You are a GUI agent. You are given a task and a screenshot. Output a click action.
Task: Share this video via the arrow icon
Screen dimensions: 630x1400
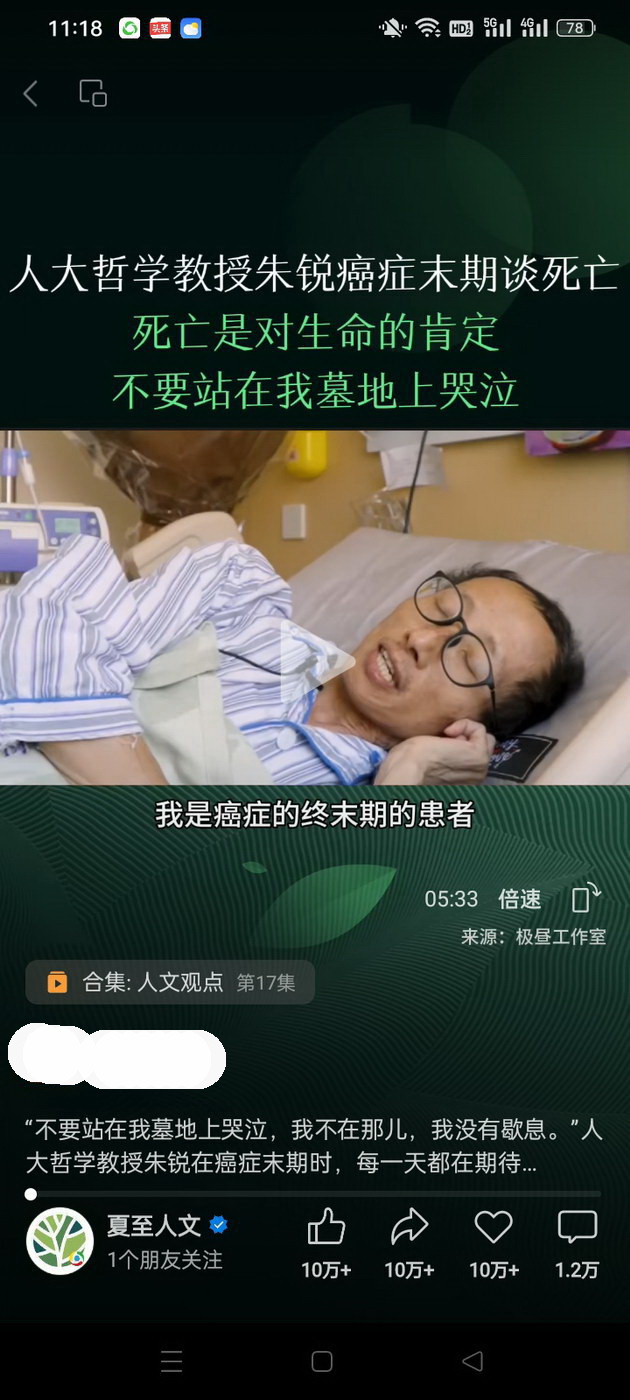click(409, 1228)
